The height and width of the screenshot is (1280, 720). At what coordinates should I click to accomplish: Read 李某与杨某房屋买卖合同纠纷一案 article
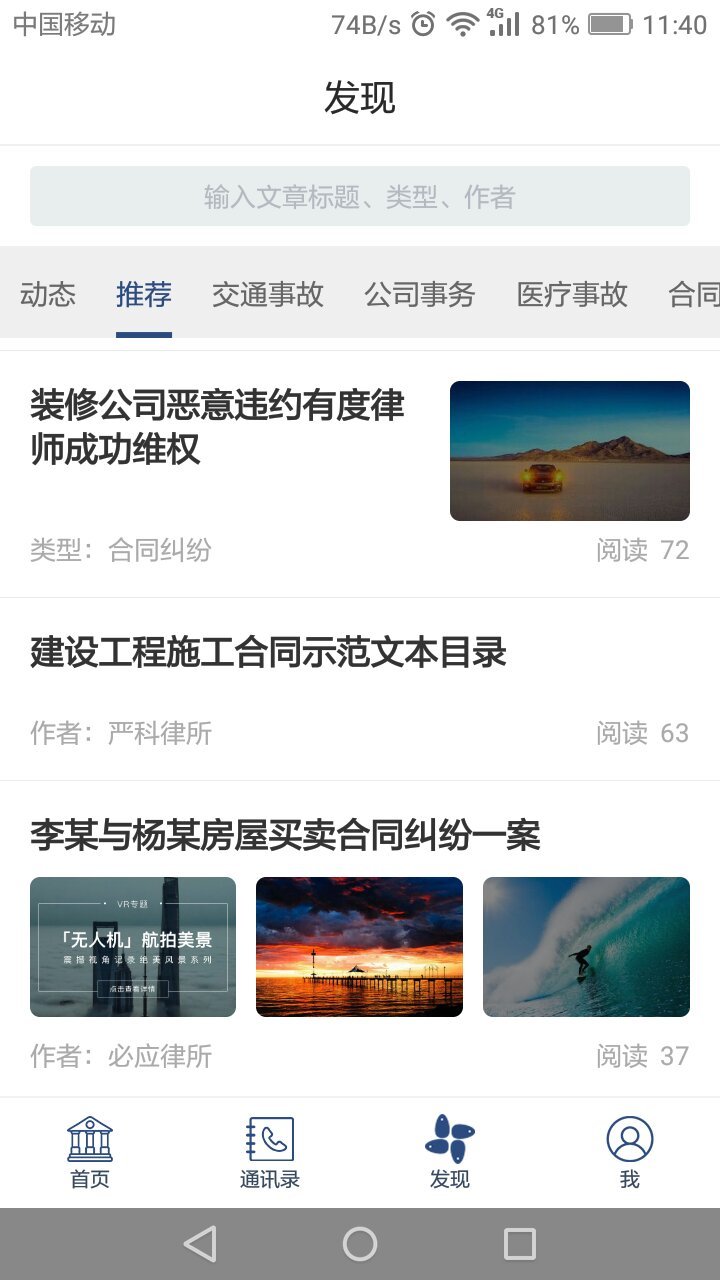[x=285, y=835]
